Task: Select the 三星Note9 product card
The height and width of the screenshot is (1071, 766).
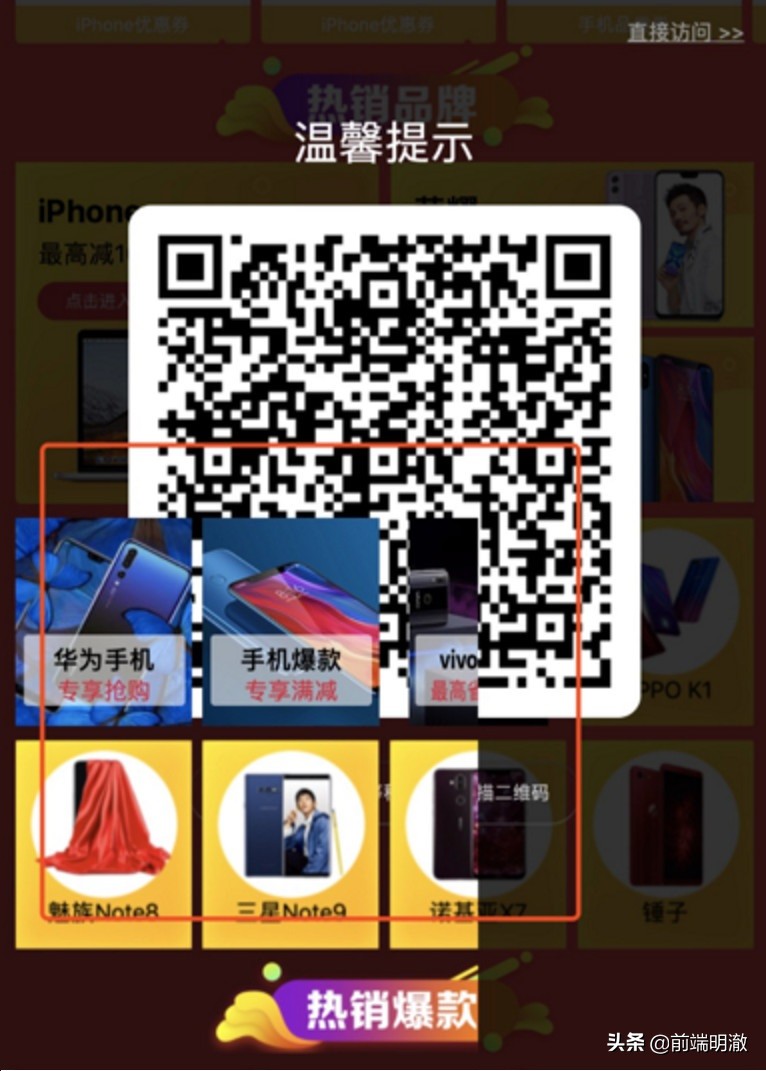Action: (290, 842)
